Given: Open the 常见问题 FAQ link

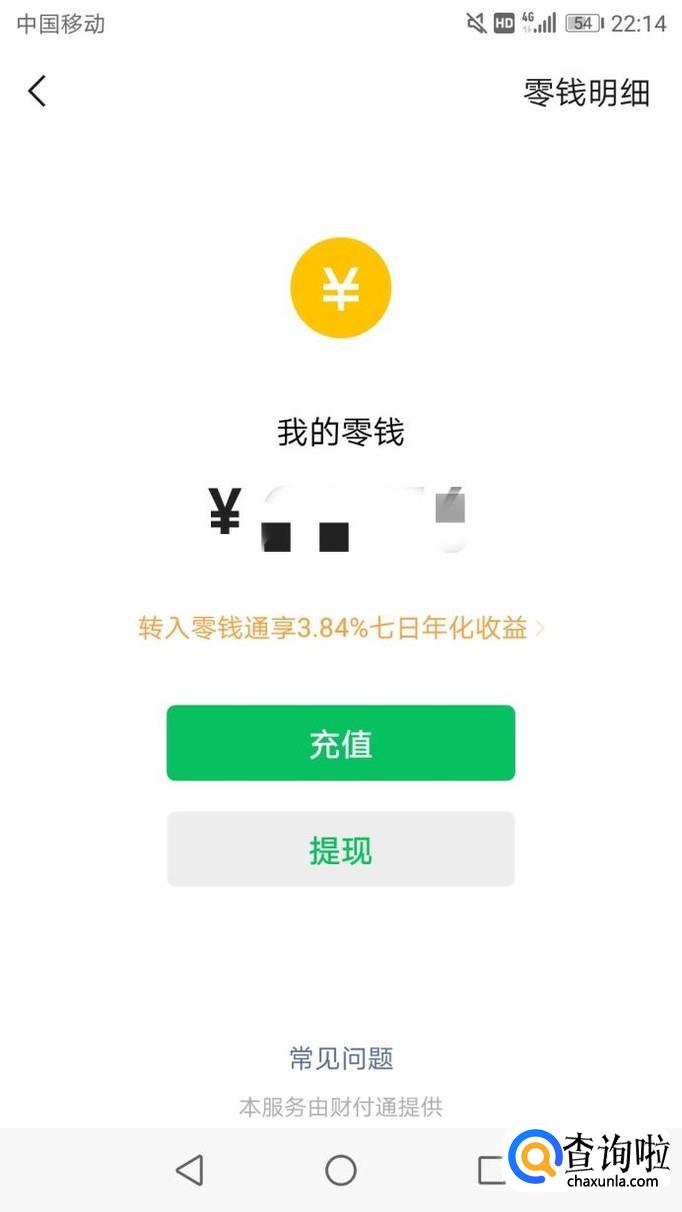Looking at the screenshot, I should 341,1058.
